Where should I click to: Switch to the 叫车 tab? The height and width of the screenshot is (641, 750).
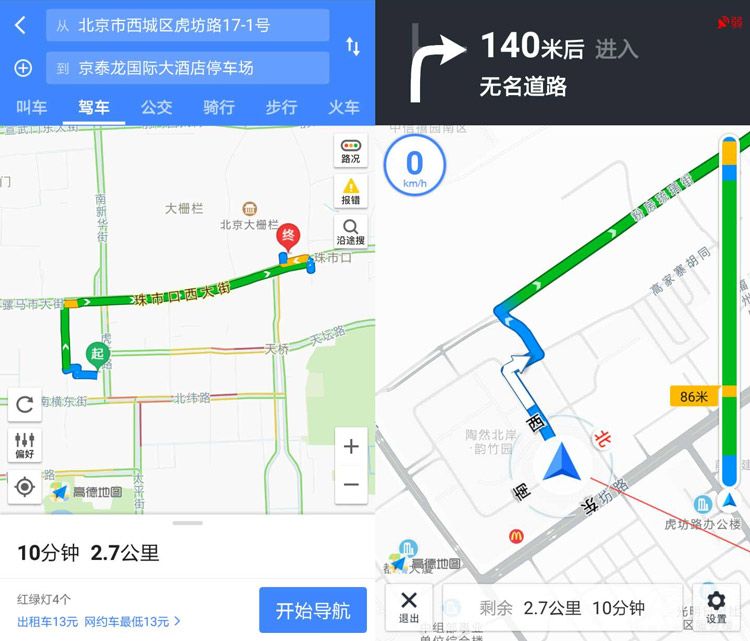31,107
